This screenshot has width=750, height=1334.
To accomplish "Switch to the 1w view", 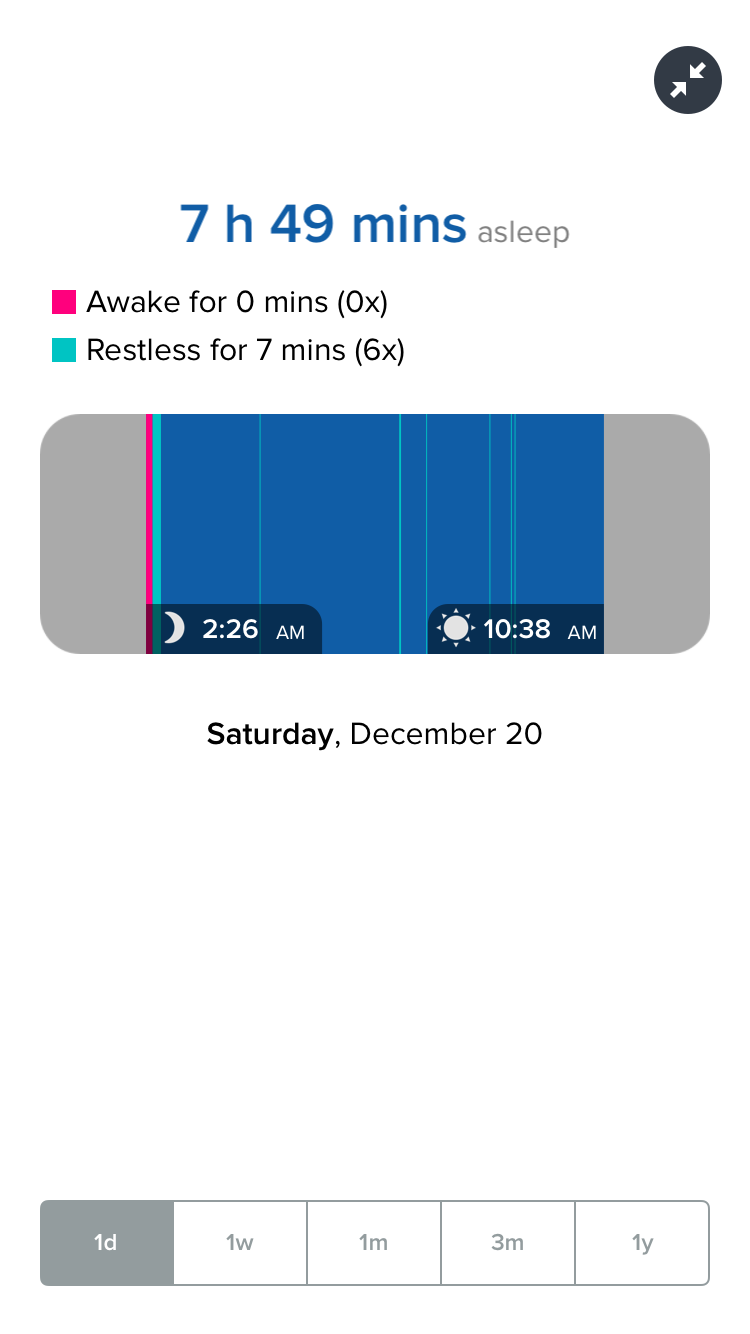I will point(240,1242).
